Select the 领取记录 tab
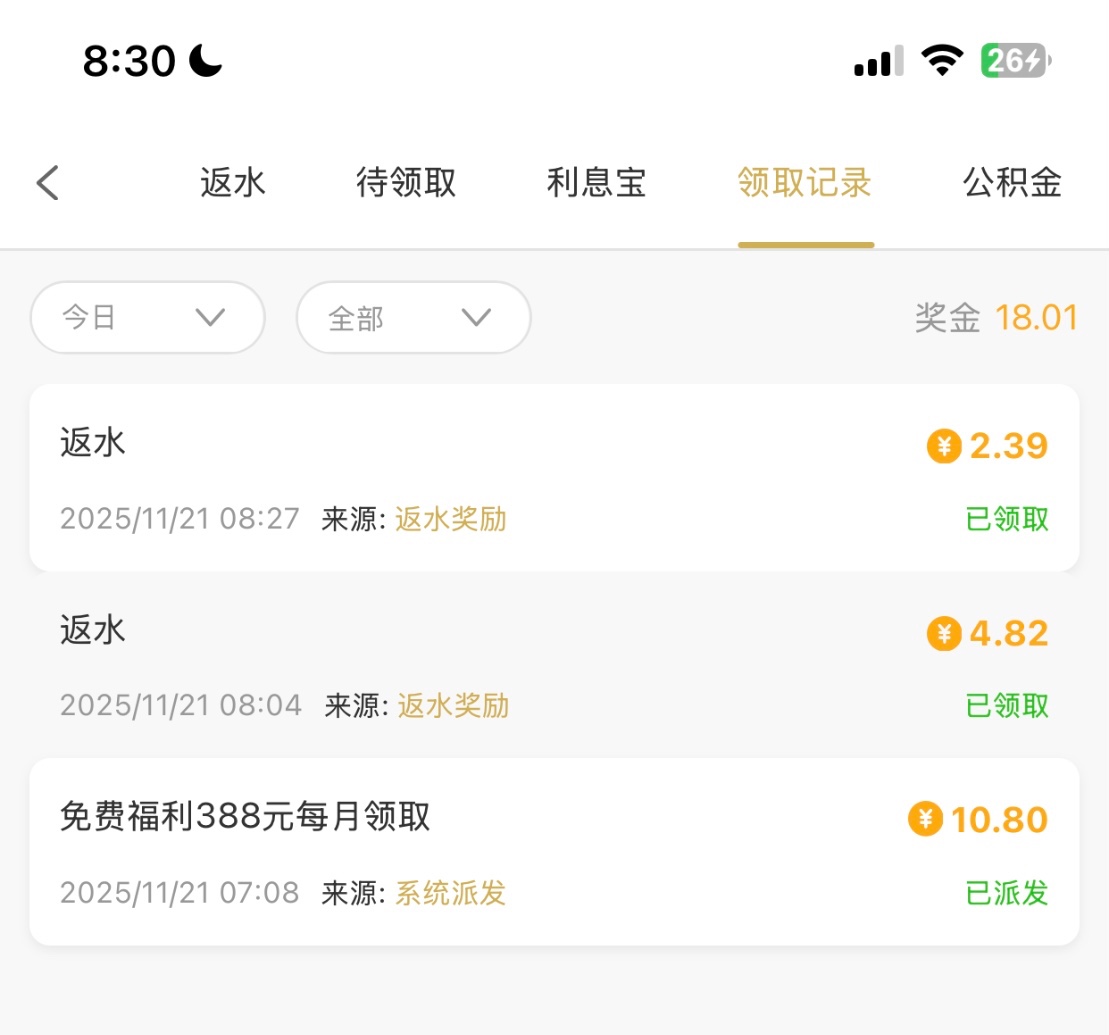The width and height of the screenshot is (1109, 1035). point(805,183)
